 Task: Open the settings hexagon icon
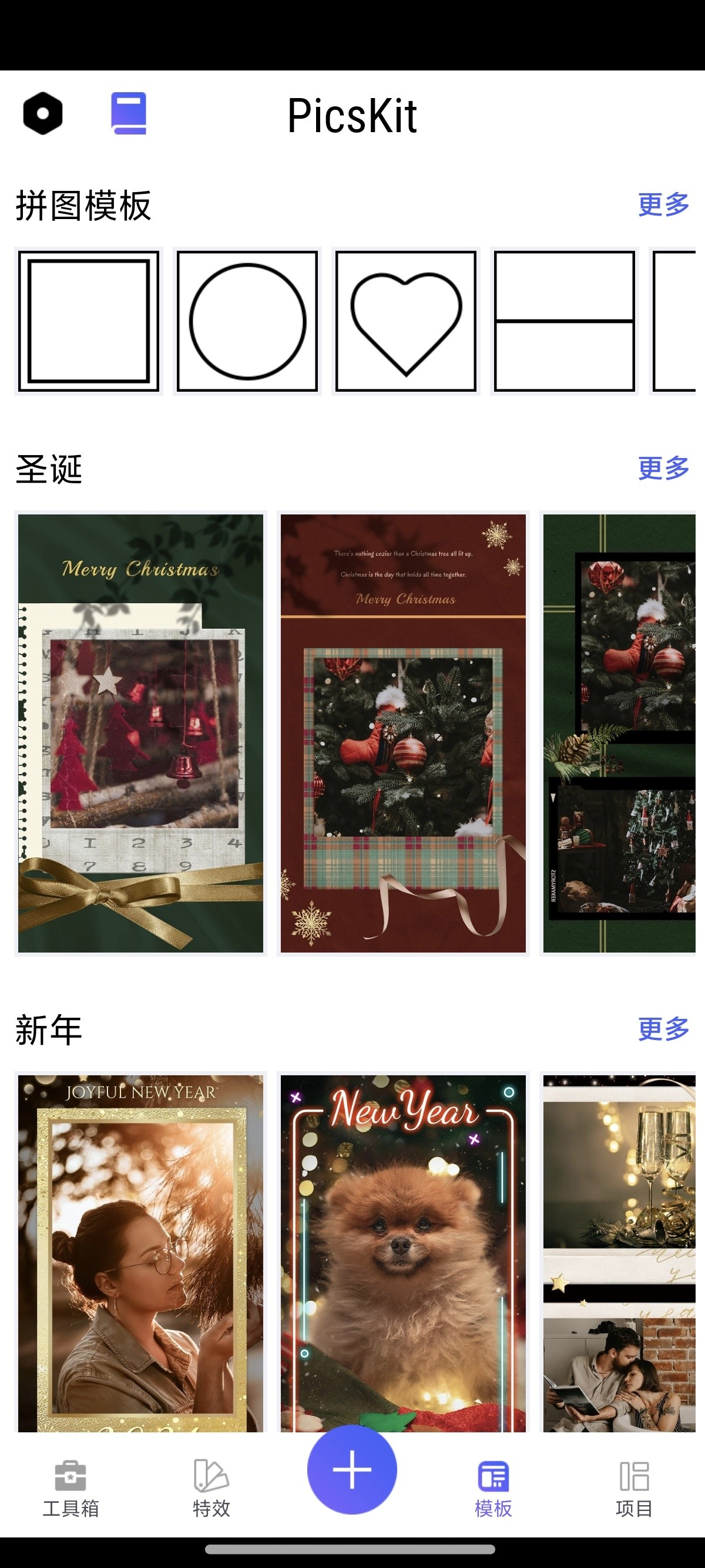(x=43, y=114)
